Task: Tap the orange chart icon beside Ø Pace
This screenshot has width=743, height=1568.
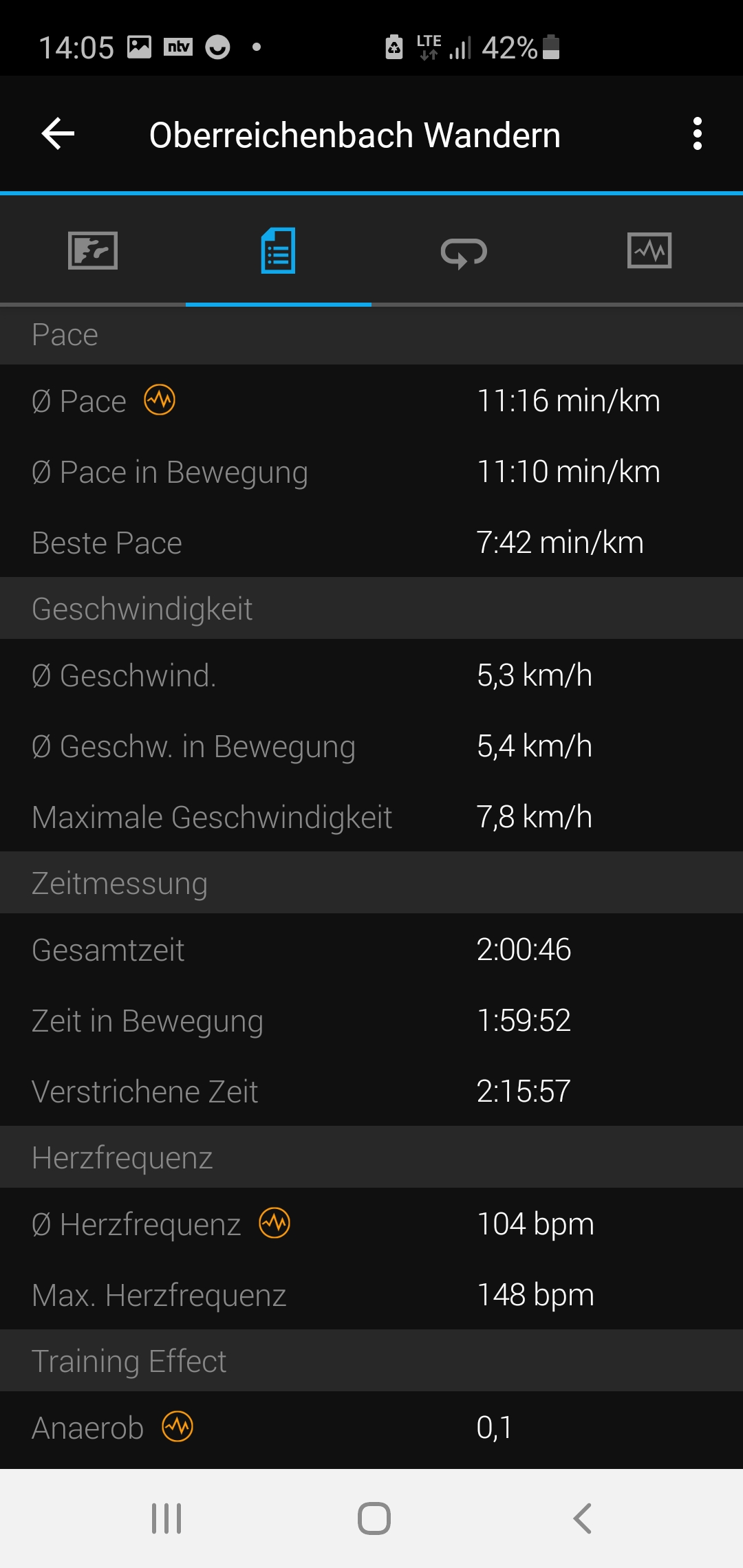Action: [x=160, y=400]
